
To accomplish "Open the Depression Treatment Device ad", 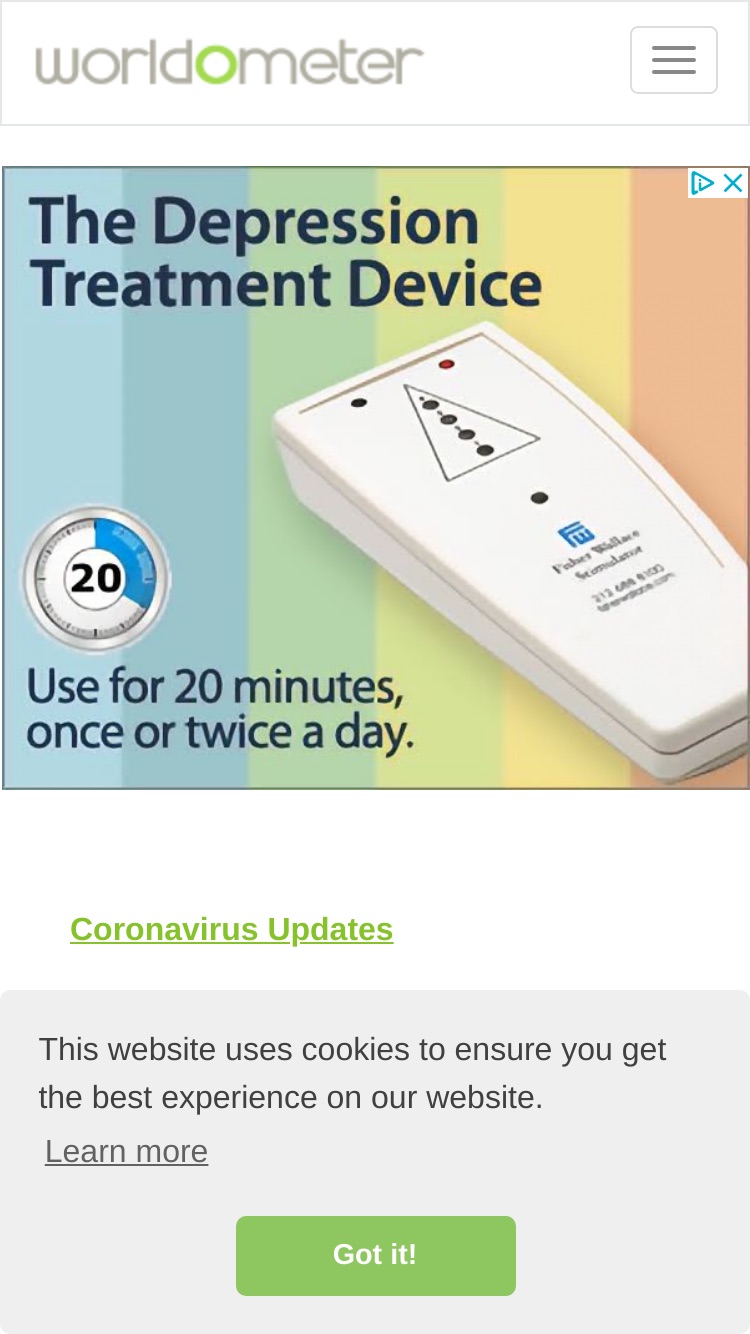I will (375, 478).
